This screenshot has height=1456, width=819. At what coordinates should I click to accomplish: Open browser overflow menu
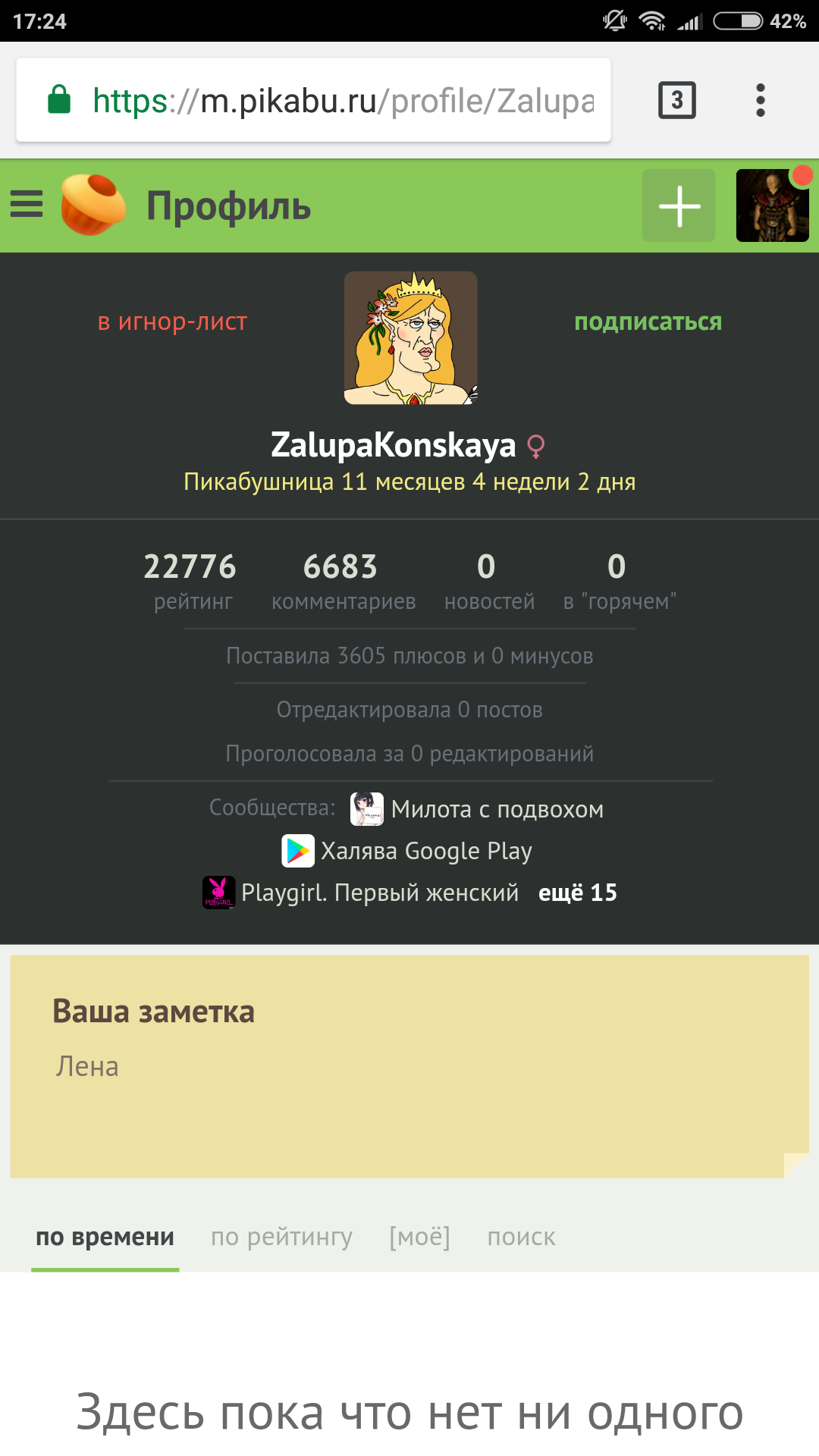[x=760, y=100]
